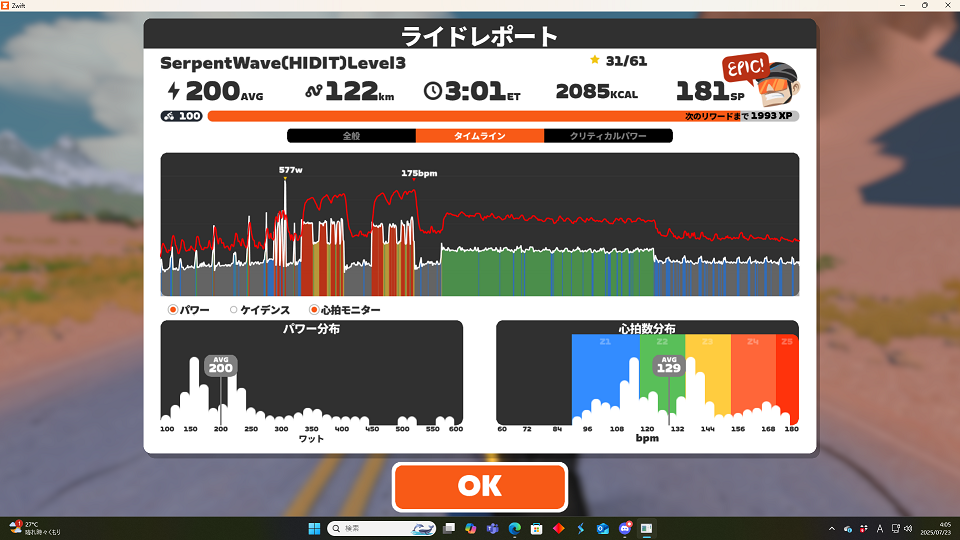Select the タイムライン tab
960x540 pixels.
[479, 136]
